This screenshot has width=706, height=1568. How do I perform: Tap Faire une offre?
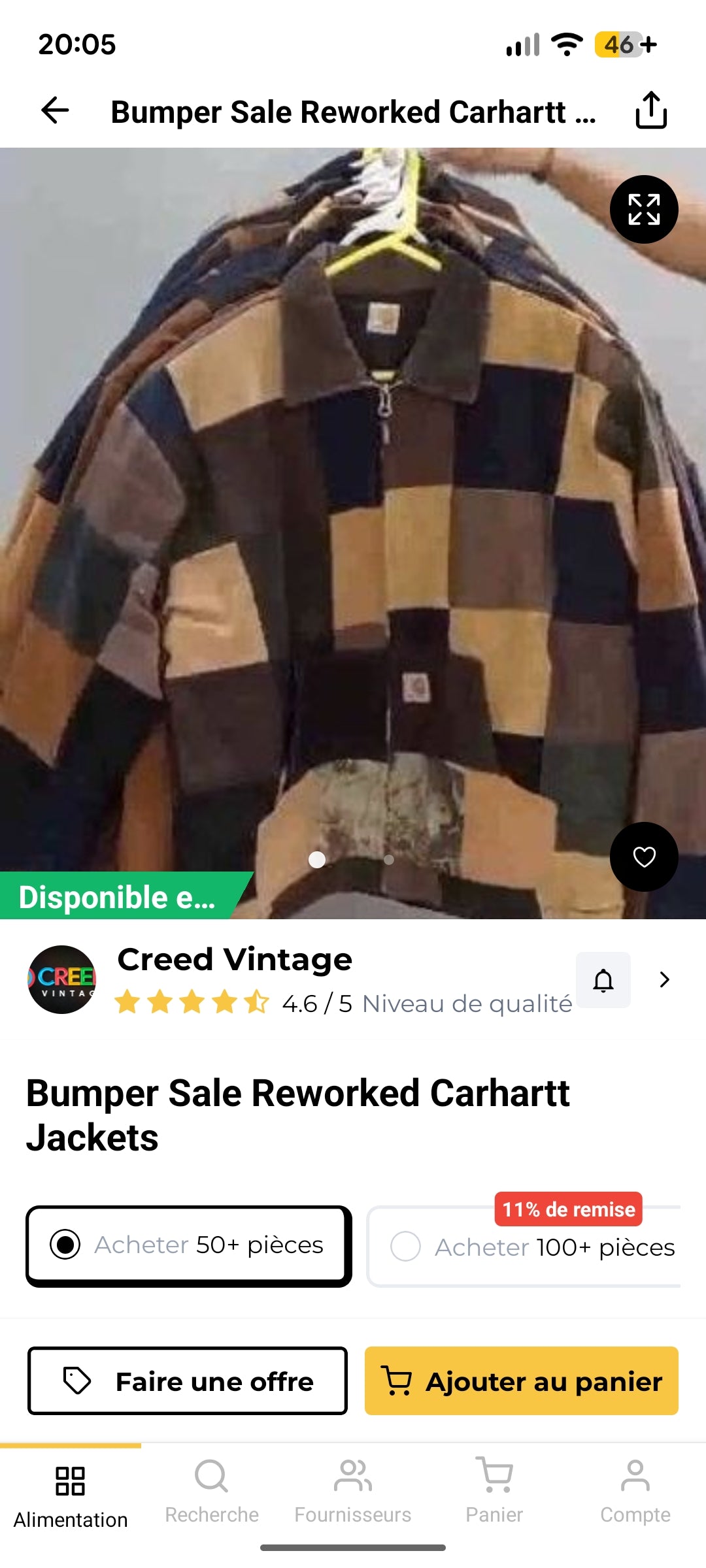click(x=188, y=1380)
